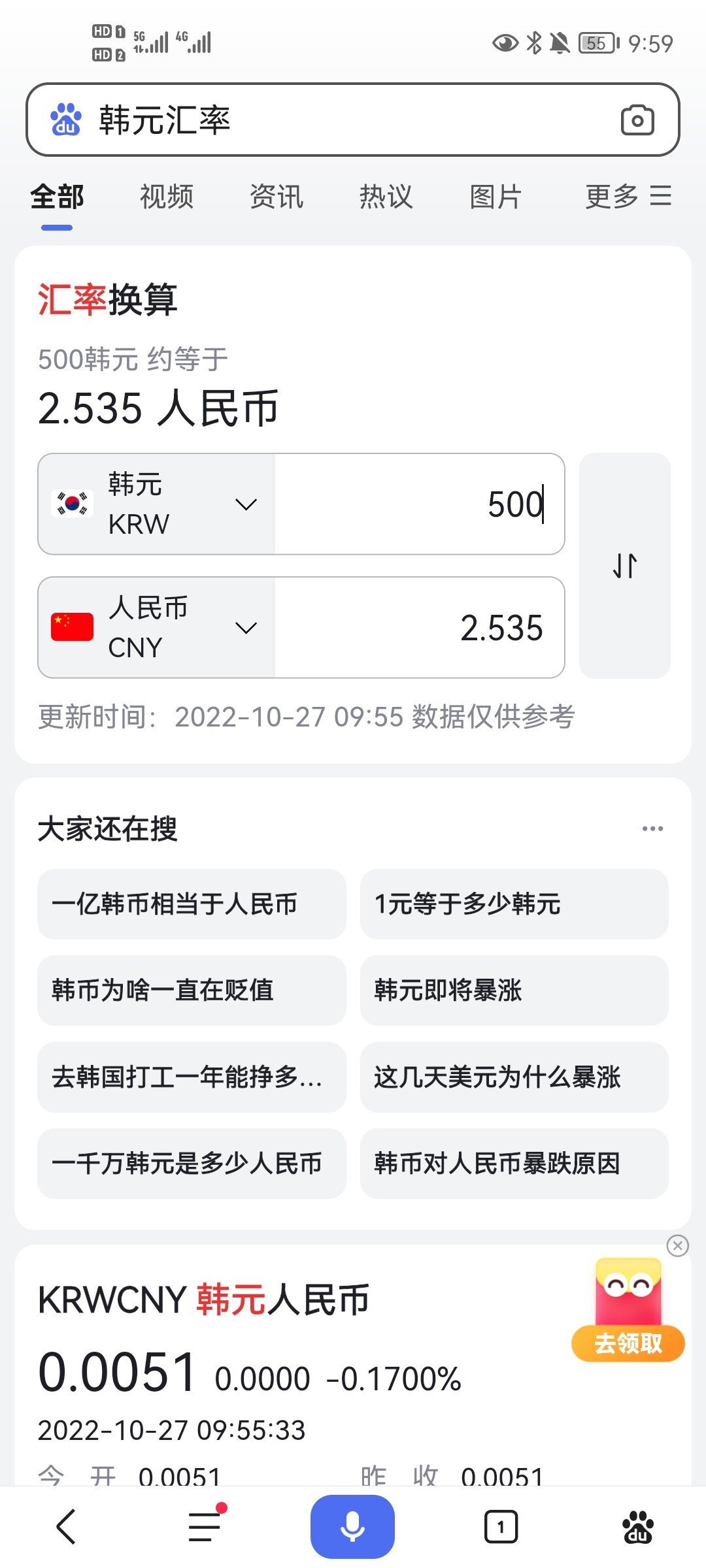Tap the 韩元汇率 search box
706x1568 pixels.
[x=353, y=120]
